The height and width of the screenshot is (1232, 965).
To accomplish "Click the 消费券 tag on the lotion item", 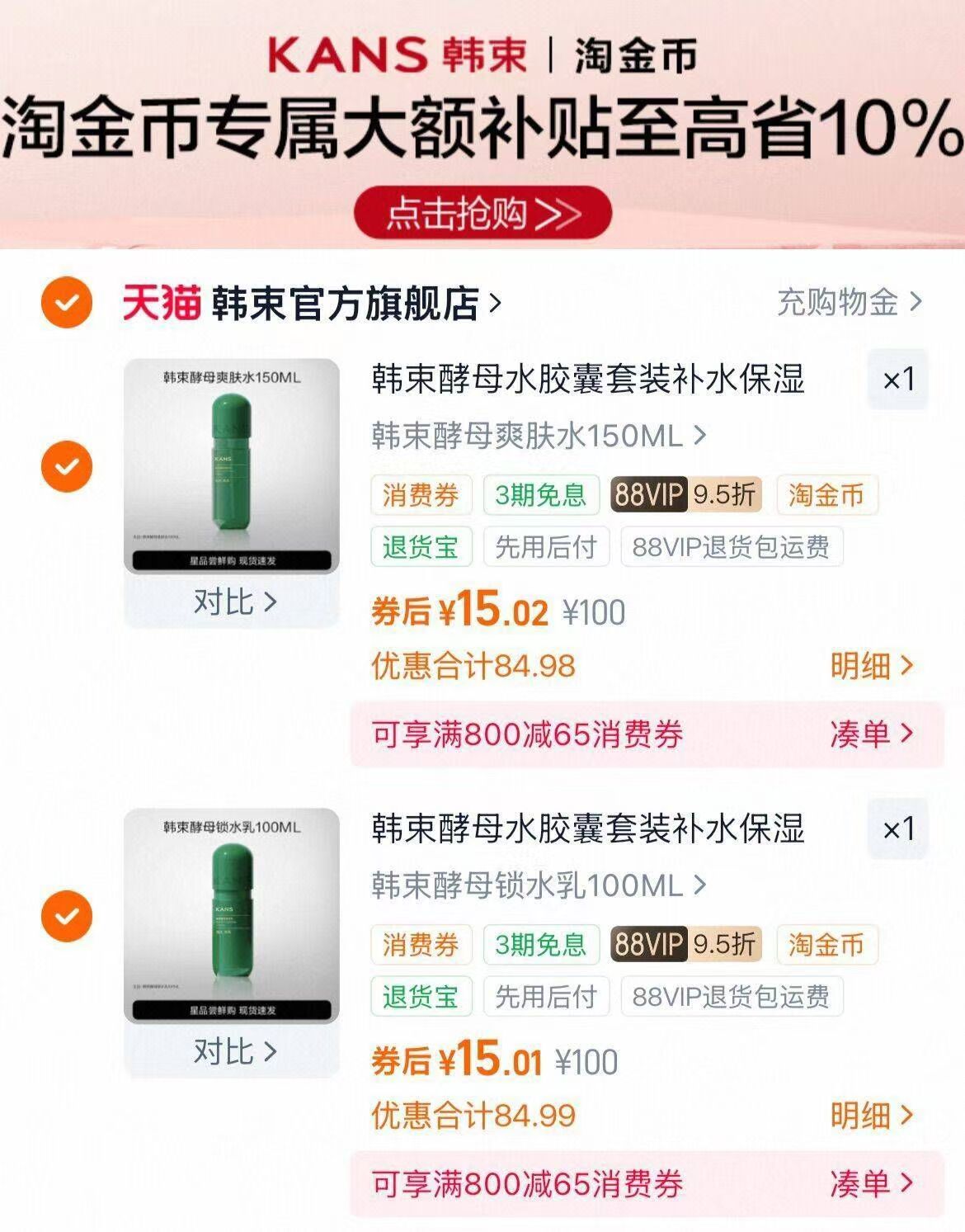I will click(422, 946).
